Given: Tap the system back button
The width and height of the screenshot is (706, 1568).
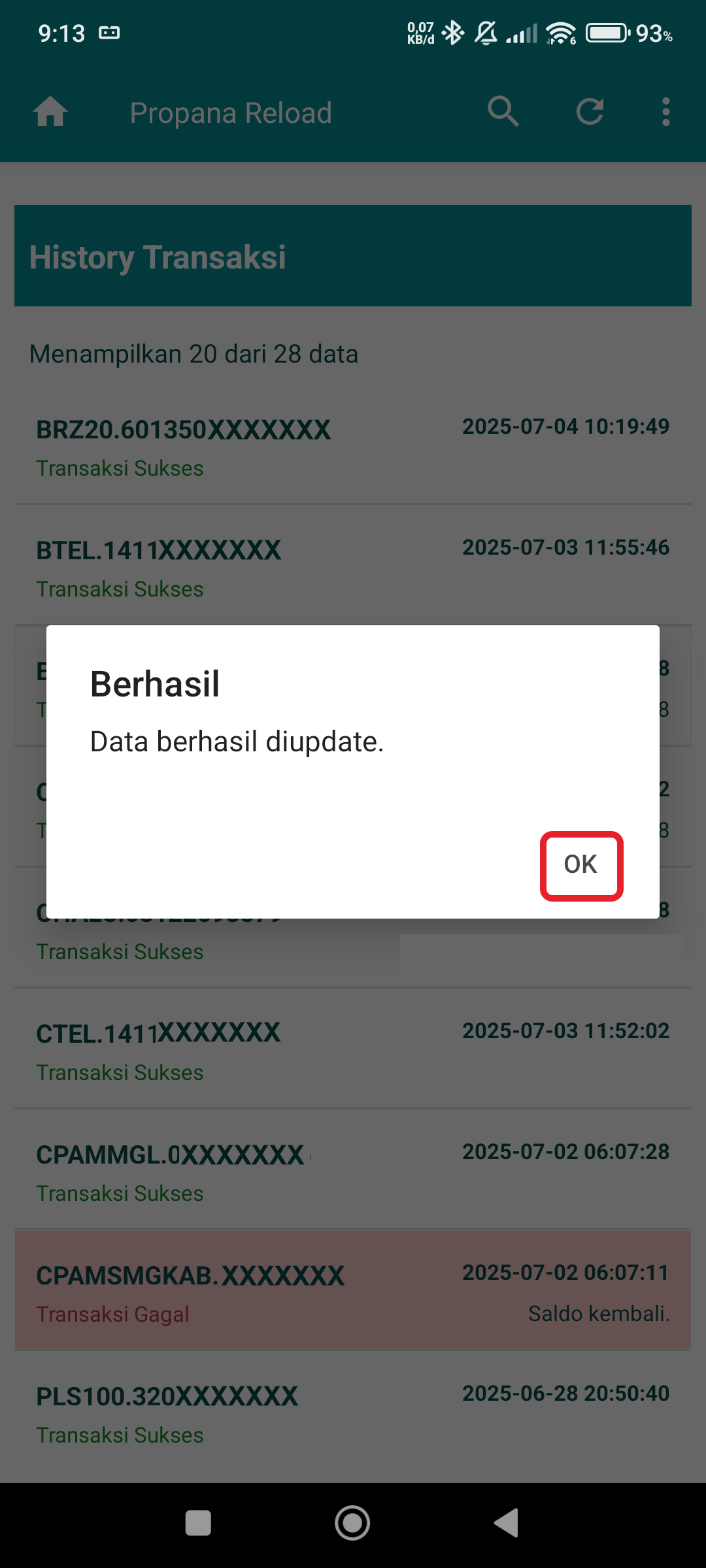Looking at the screenshot, I should (x=507, y=1523).
